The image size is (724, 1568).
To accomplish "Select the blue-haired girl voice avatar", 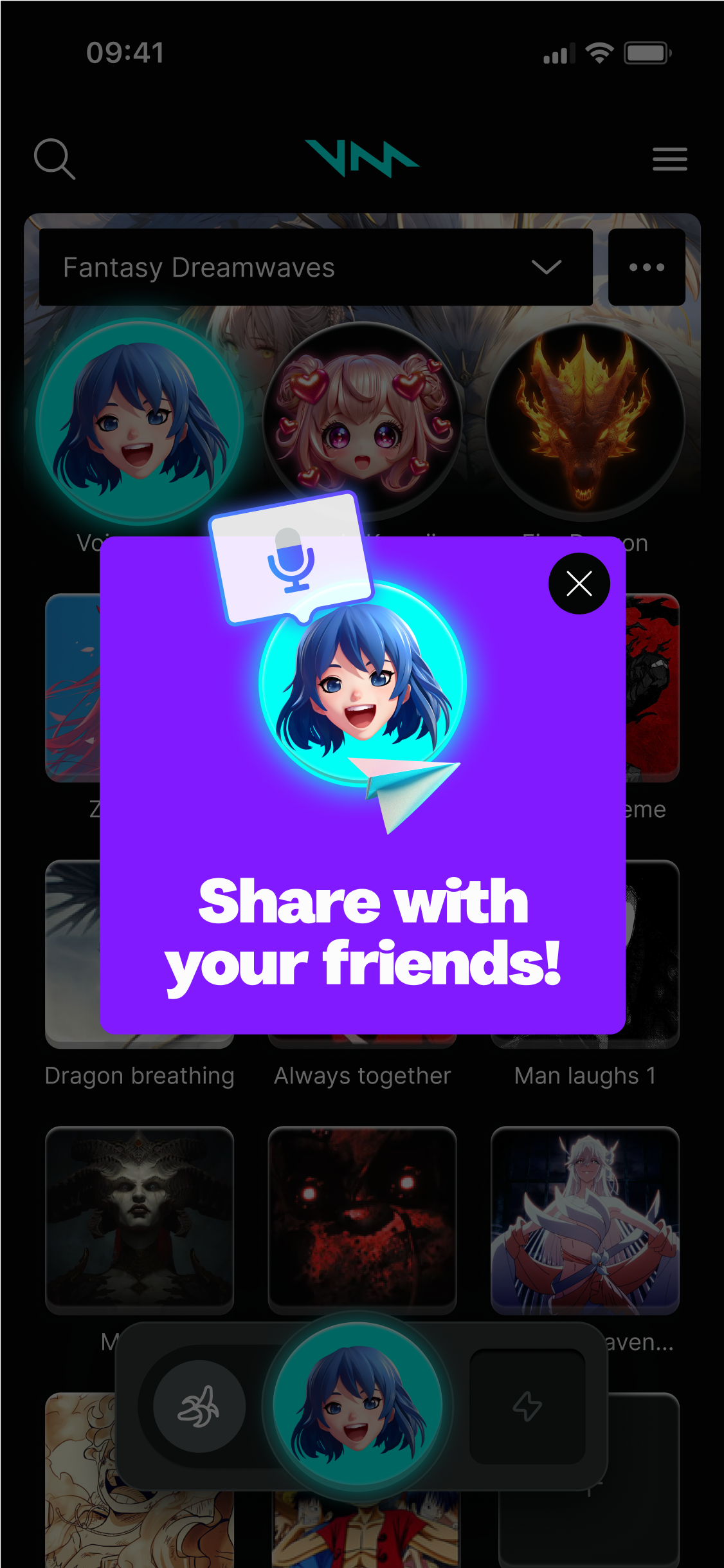I will coord(139,421).
